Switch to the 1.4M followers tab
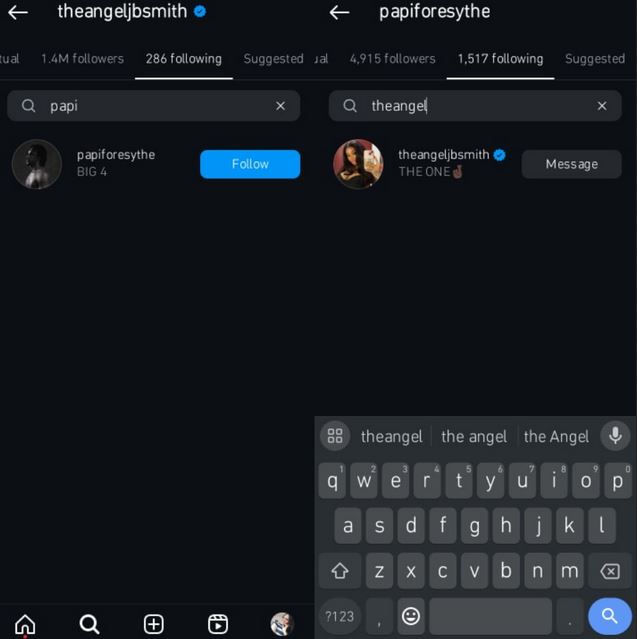This screenshot has width=637, height=639. click(x=82, y=59)
